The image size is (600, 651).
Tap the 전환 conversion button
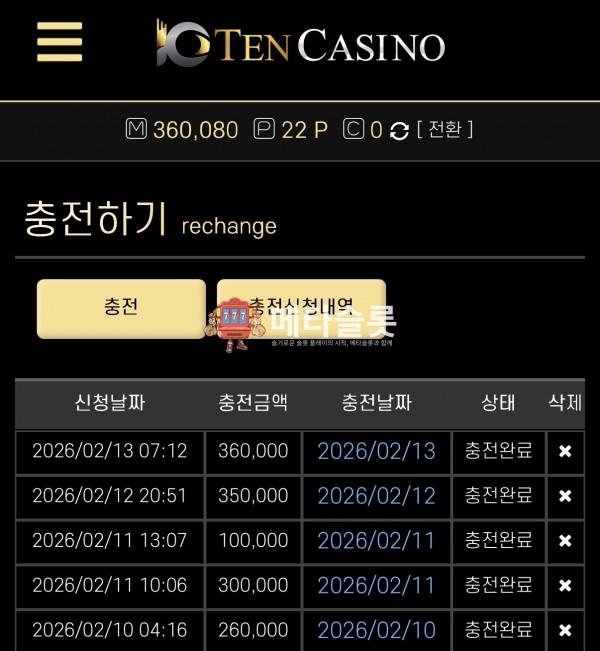pos(445,130)
